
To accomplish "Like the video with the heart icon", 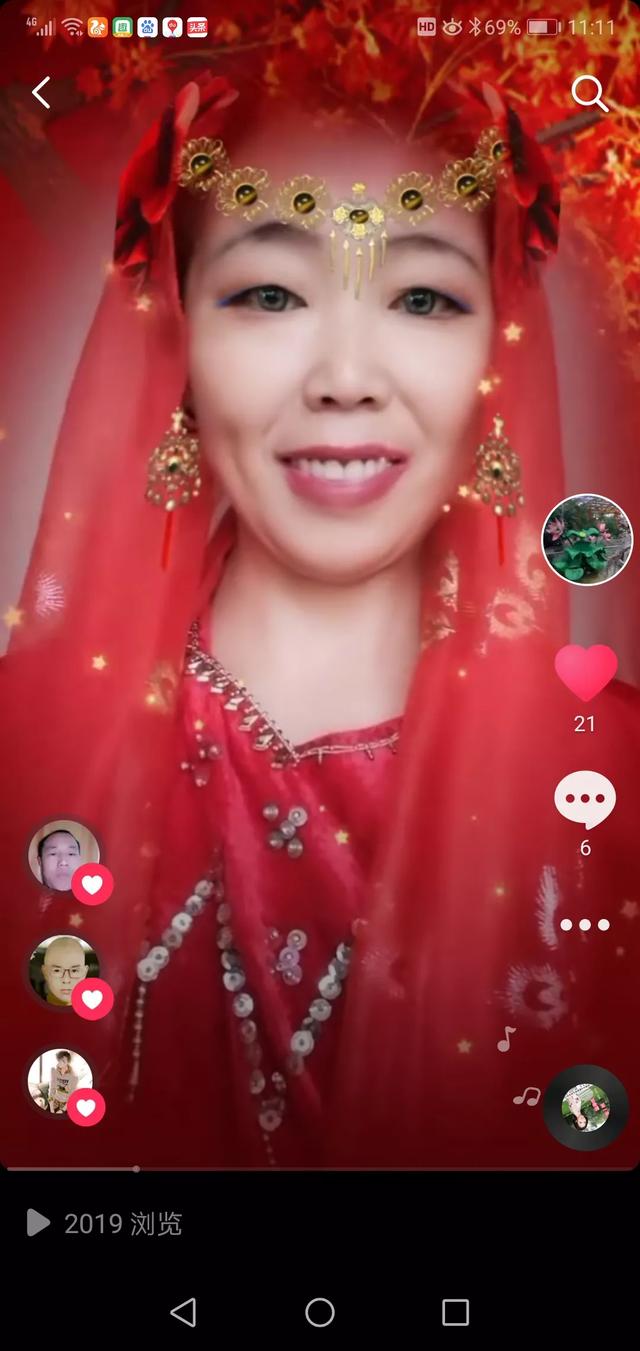I will pos(586,672).
